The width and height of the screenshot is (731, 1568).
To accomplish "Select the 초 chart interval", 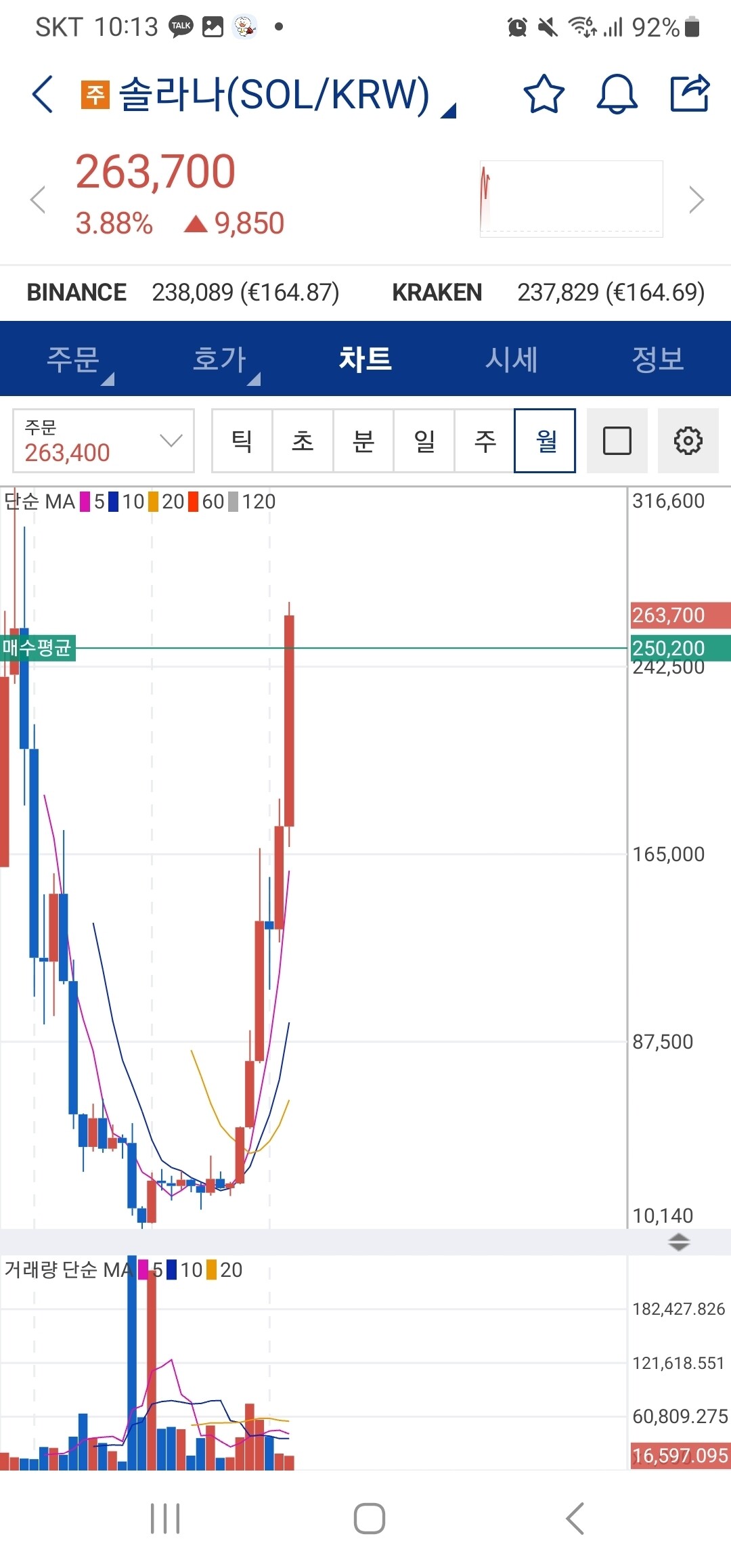I will tap(303, 441).
